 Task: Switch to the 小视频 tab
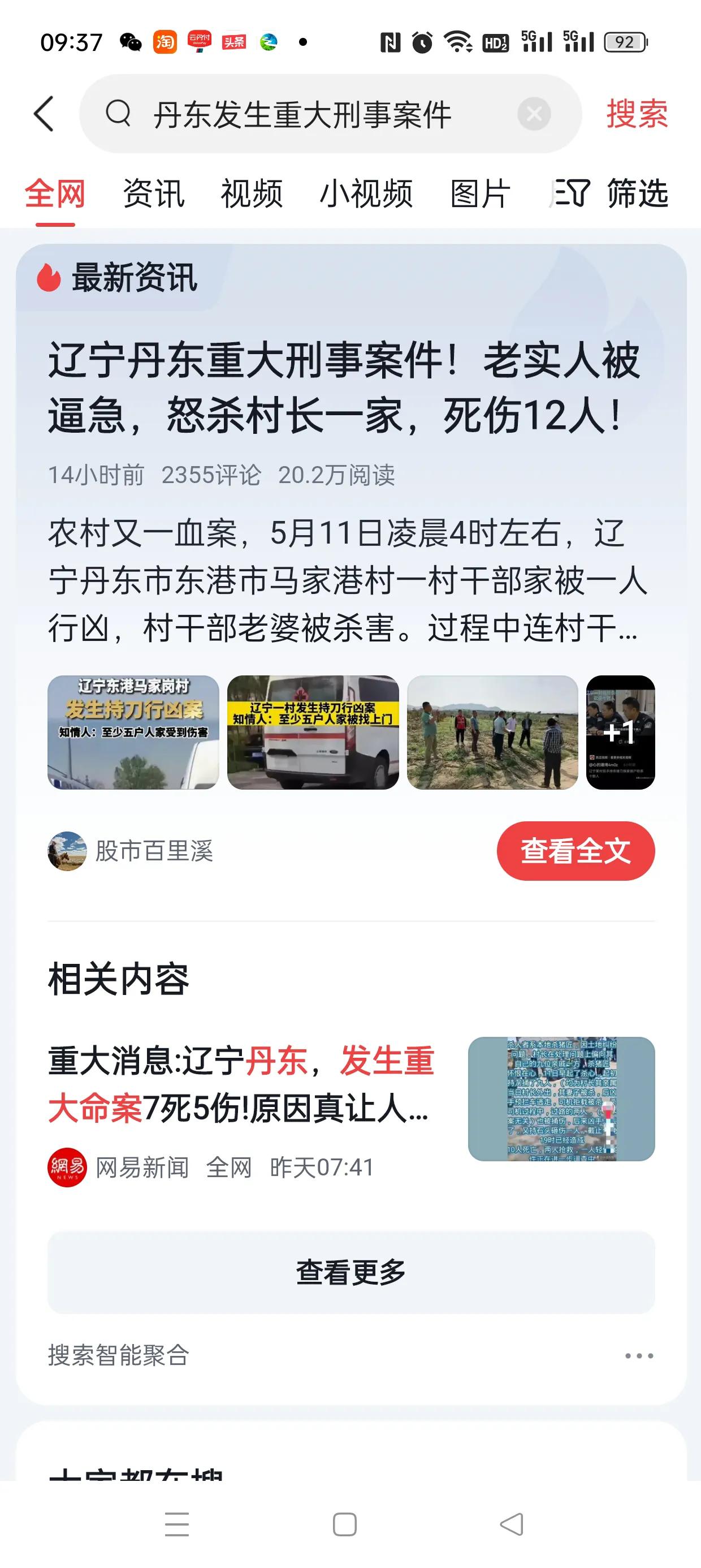(367, 193)
